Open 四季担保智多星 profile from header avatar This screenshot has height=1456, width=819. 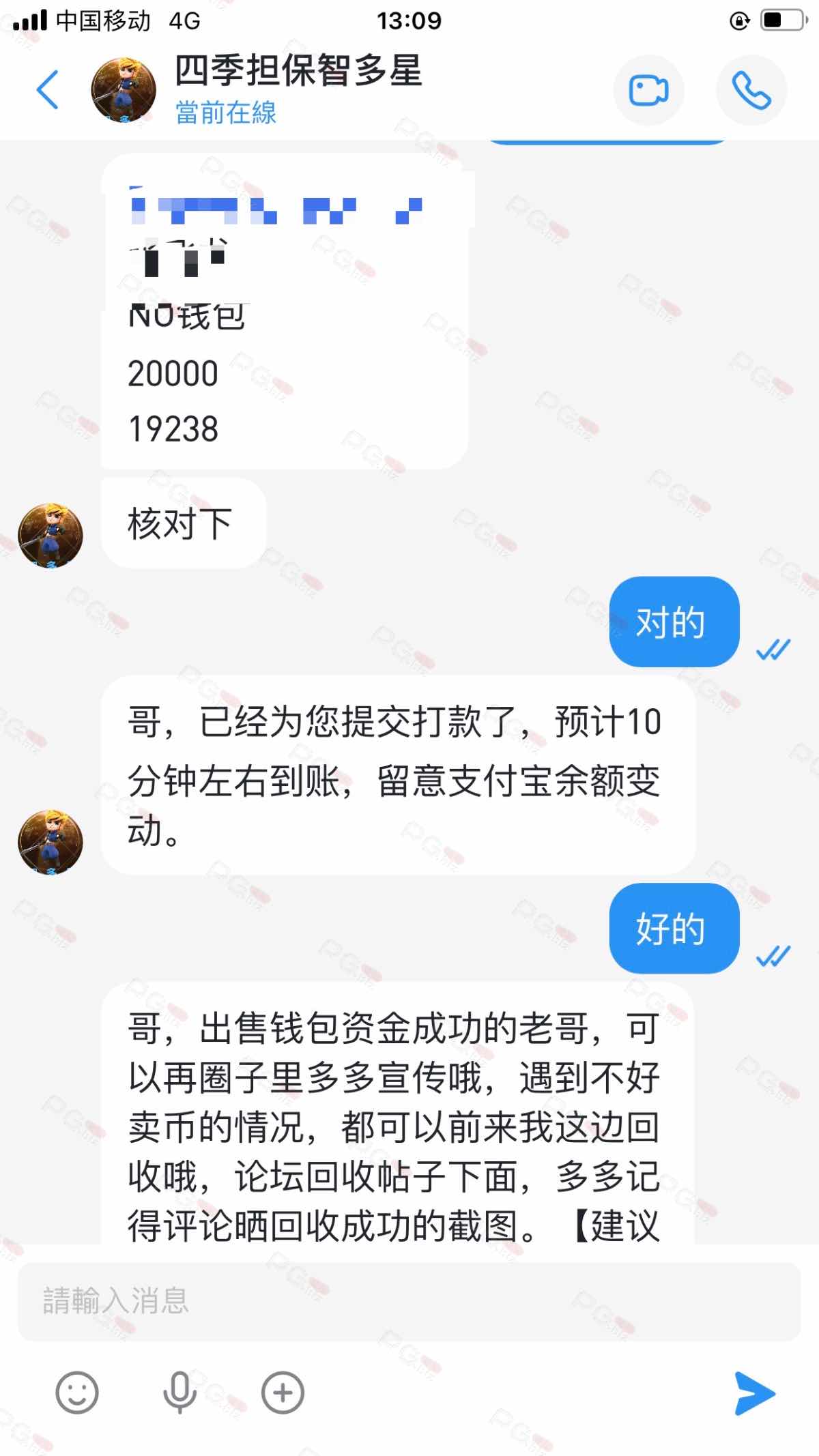[124, 90]
